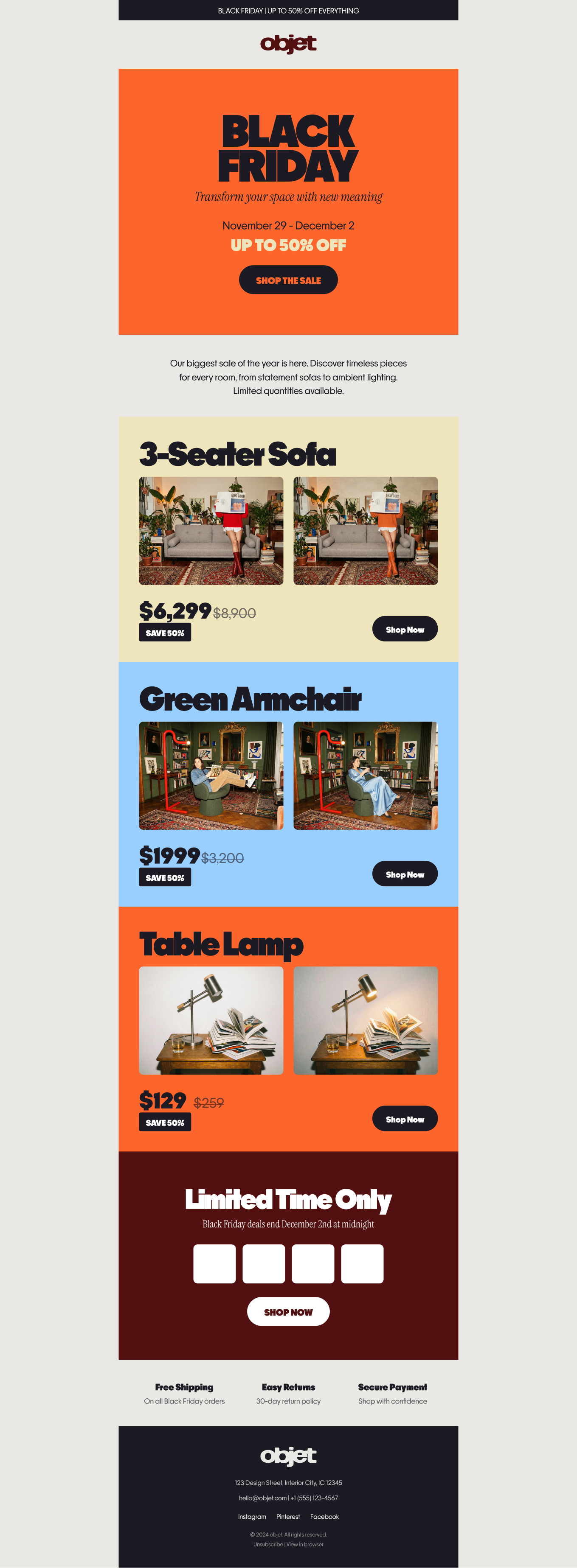Shop Now for the Table Lamp
This screenshot has height=1568, width=577.
pyautogui.click(x=405, y=1119)
